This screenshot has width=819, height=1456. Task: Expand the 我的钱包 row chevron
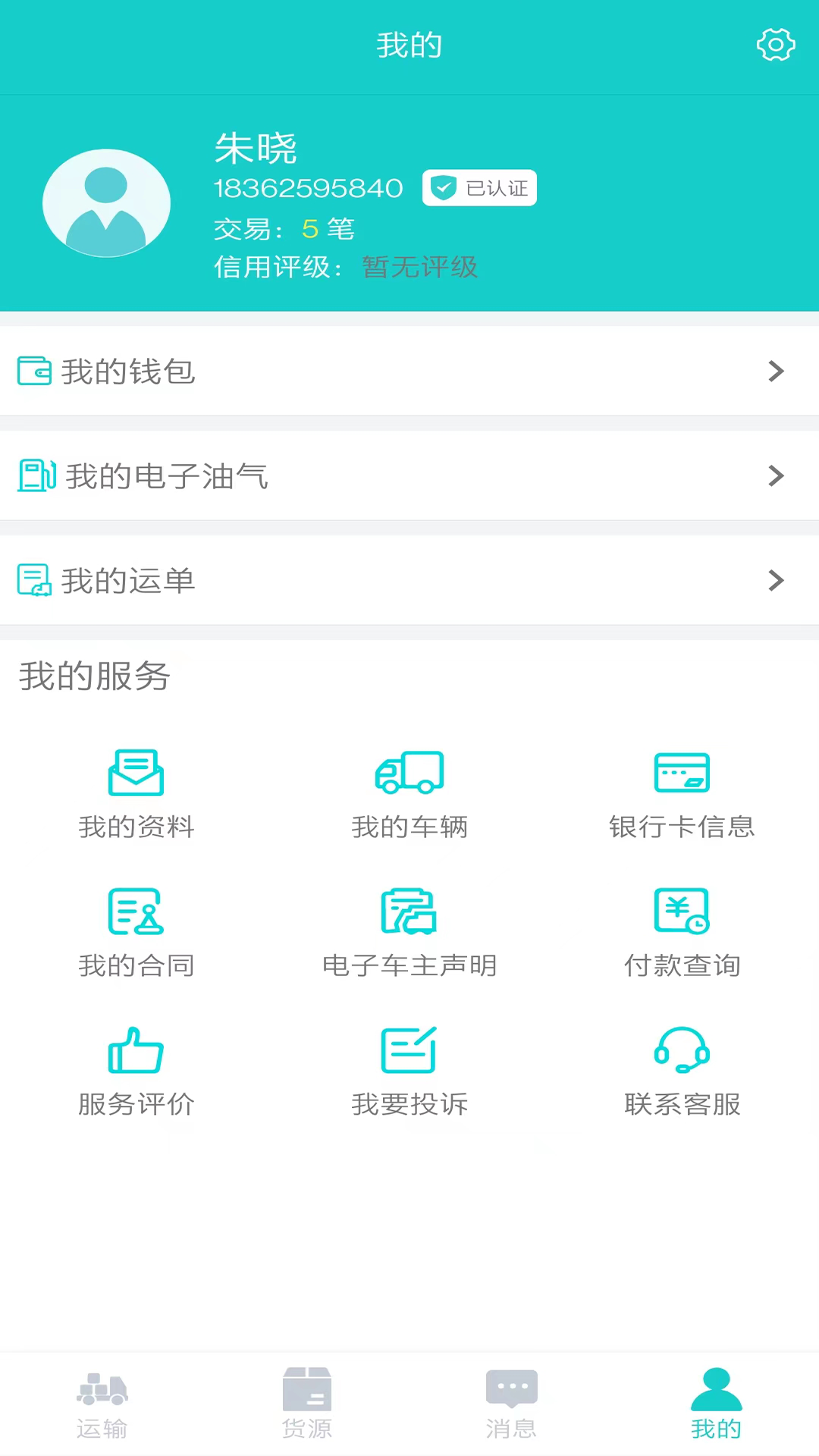click(777, 371)
